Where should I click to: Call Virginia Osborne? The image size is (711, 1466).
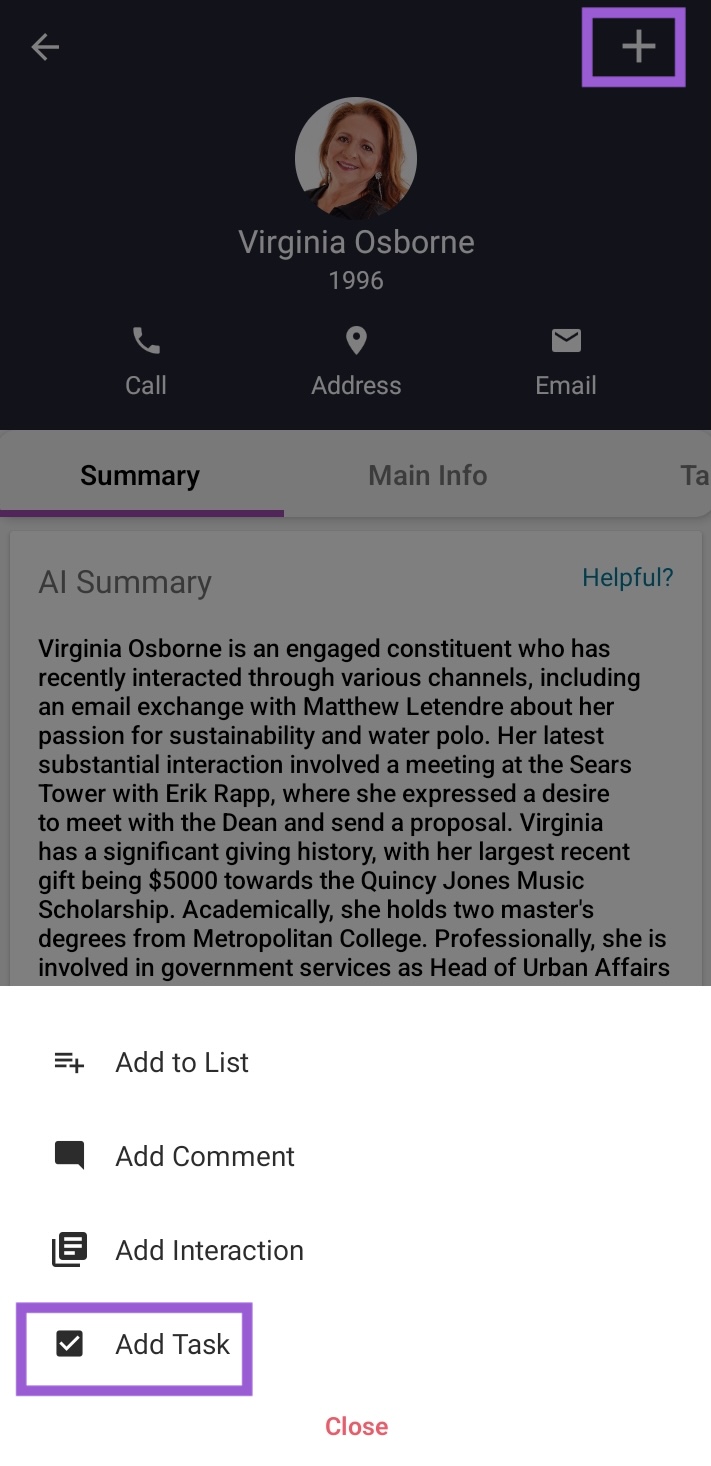coord(146,362)
